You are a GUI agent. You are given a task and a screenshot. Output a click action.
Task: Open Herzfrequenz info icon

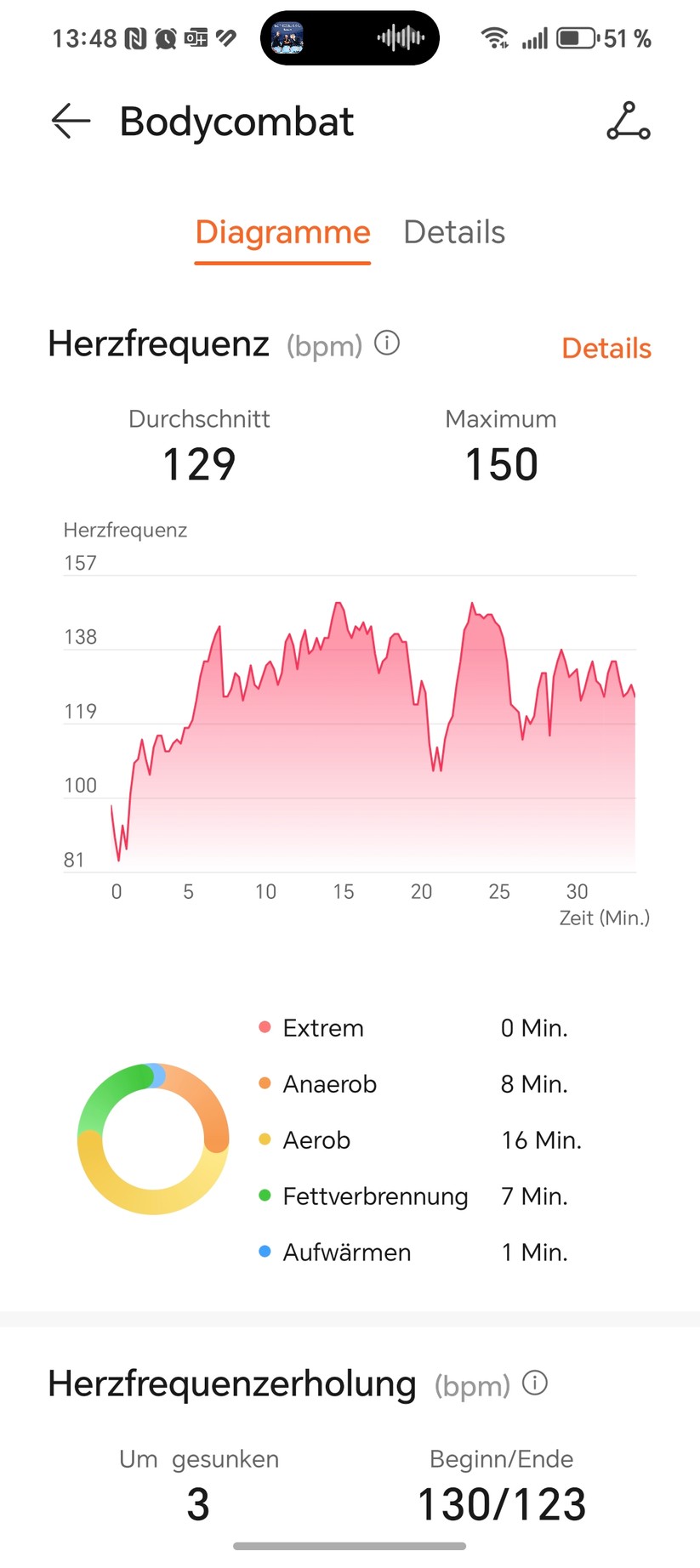pos(387,344)
